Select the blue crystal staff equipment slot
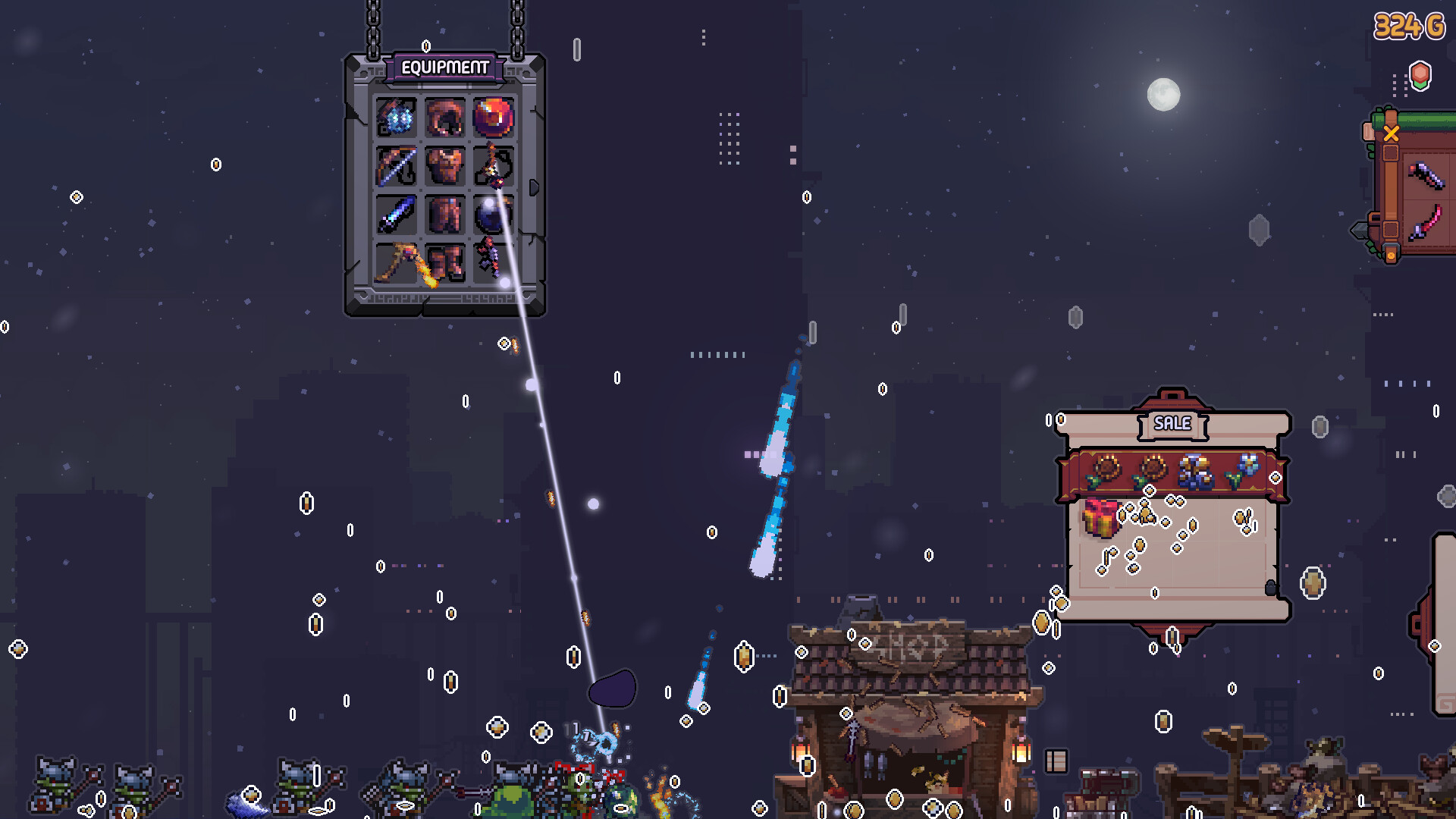This screenshot has width=1456, height=819. pos(396,118)
